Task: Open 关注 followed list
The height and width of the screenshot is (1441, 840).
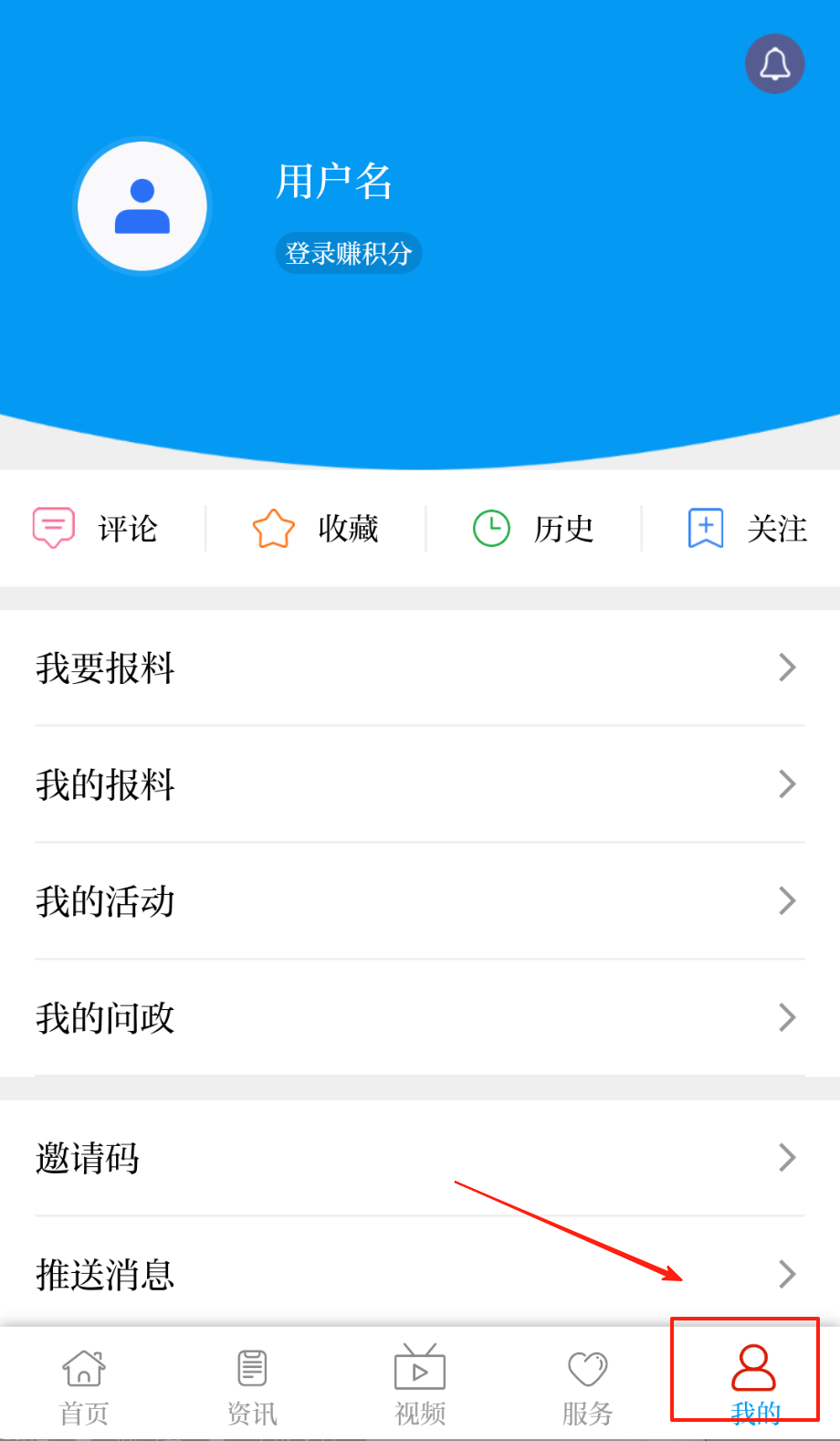Action: (747, 529)
